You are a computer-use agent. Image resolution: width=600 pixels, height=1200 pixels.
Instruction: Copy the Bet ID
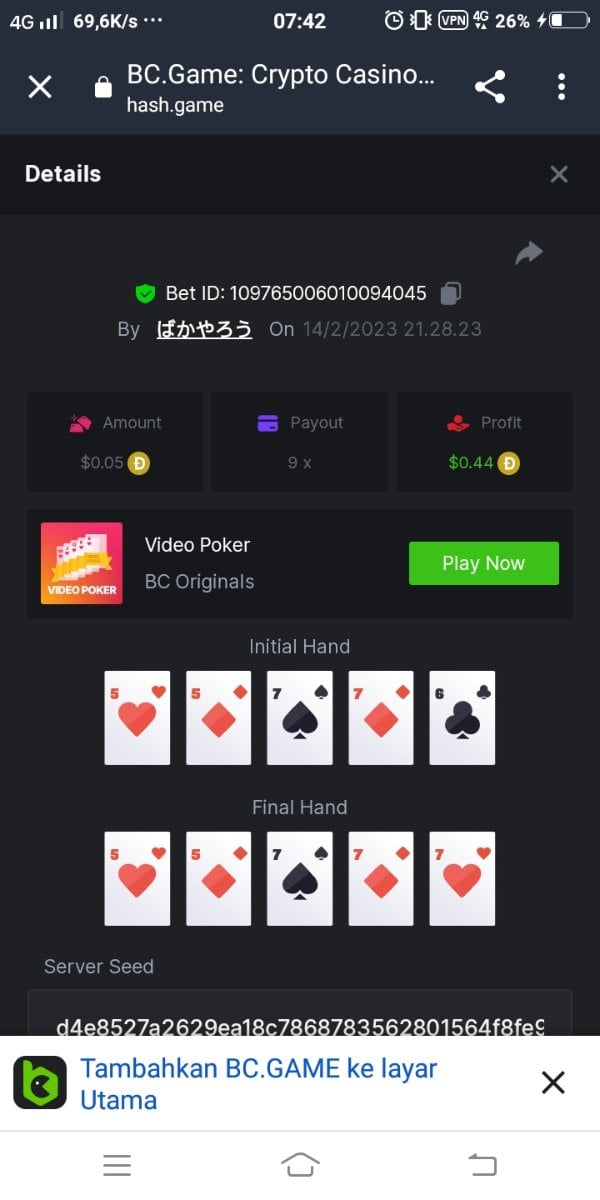(451, 294)
